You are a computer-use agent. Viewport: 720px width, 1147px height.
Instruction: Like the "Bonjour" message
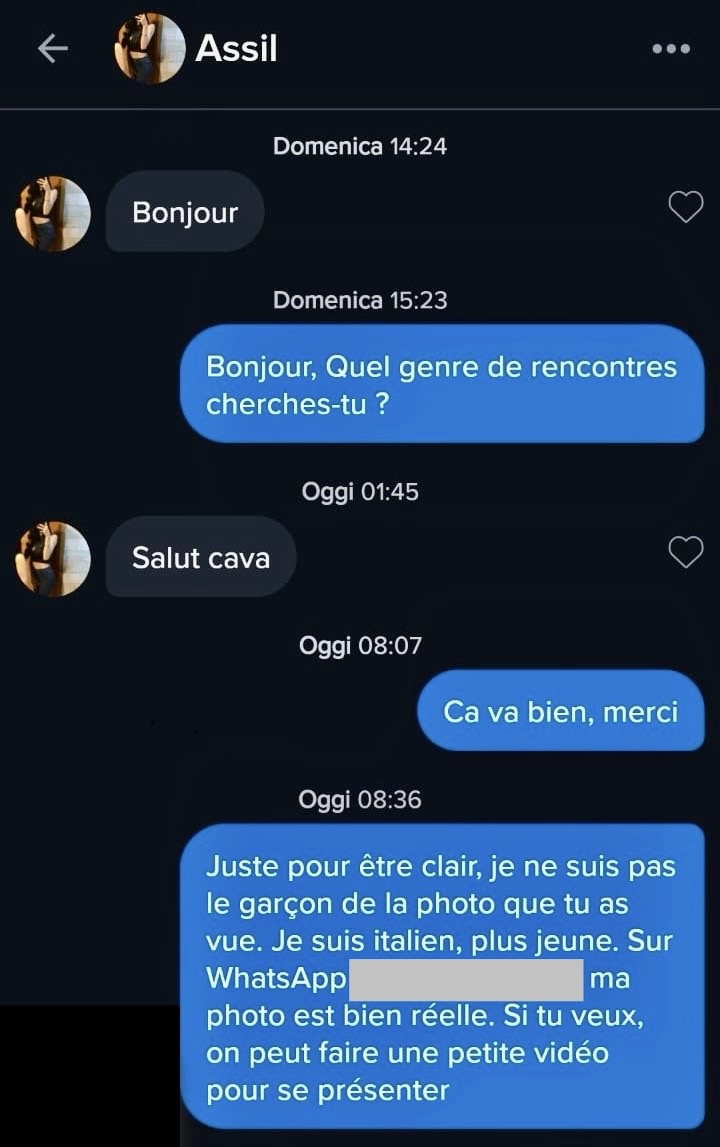pos(685,207)
